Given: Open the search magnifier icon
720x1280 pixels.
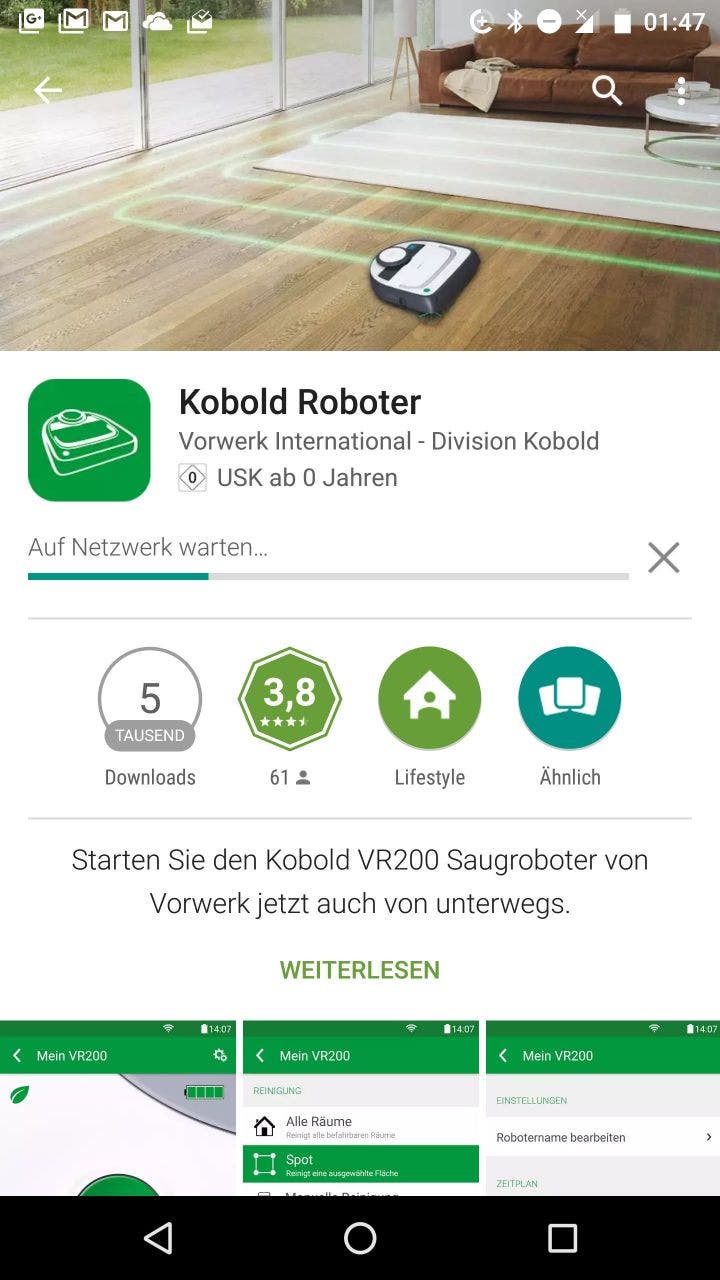Looking at the screenshot, I should click(x=607, y=90).
